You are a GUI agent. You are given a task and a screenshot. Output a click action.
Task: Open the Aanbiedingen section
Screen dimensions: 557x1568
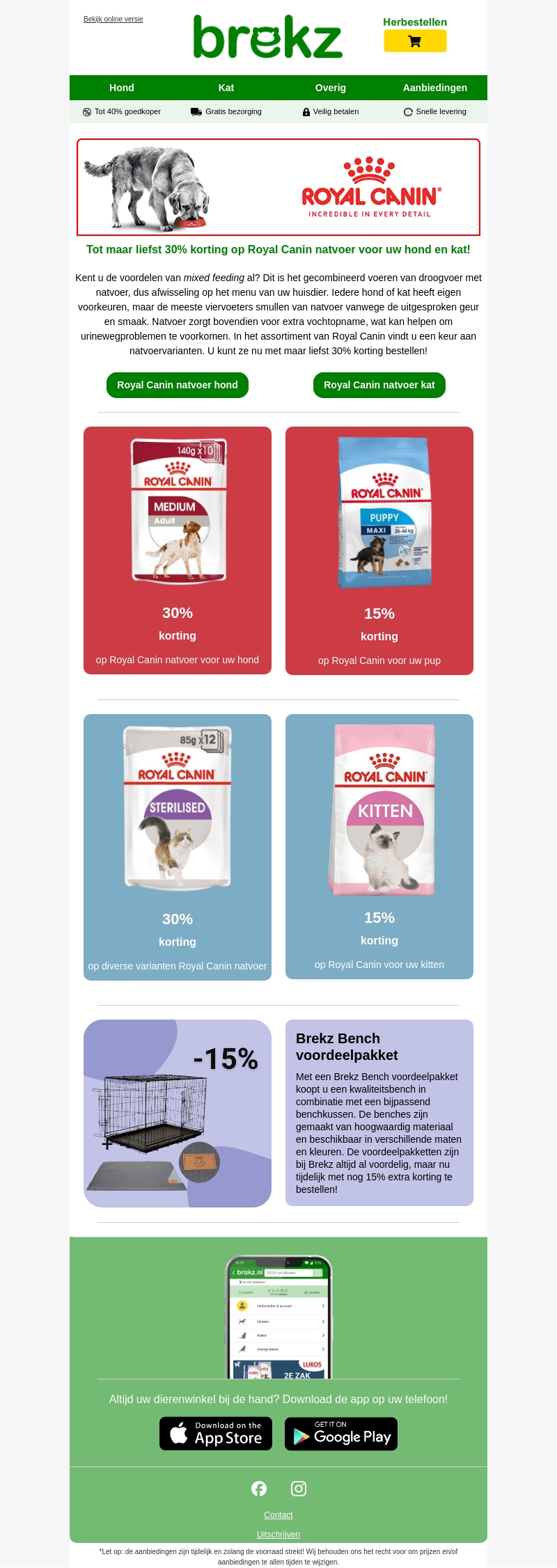(x=434, y=88)
